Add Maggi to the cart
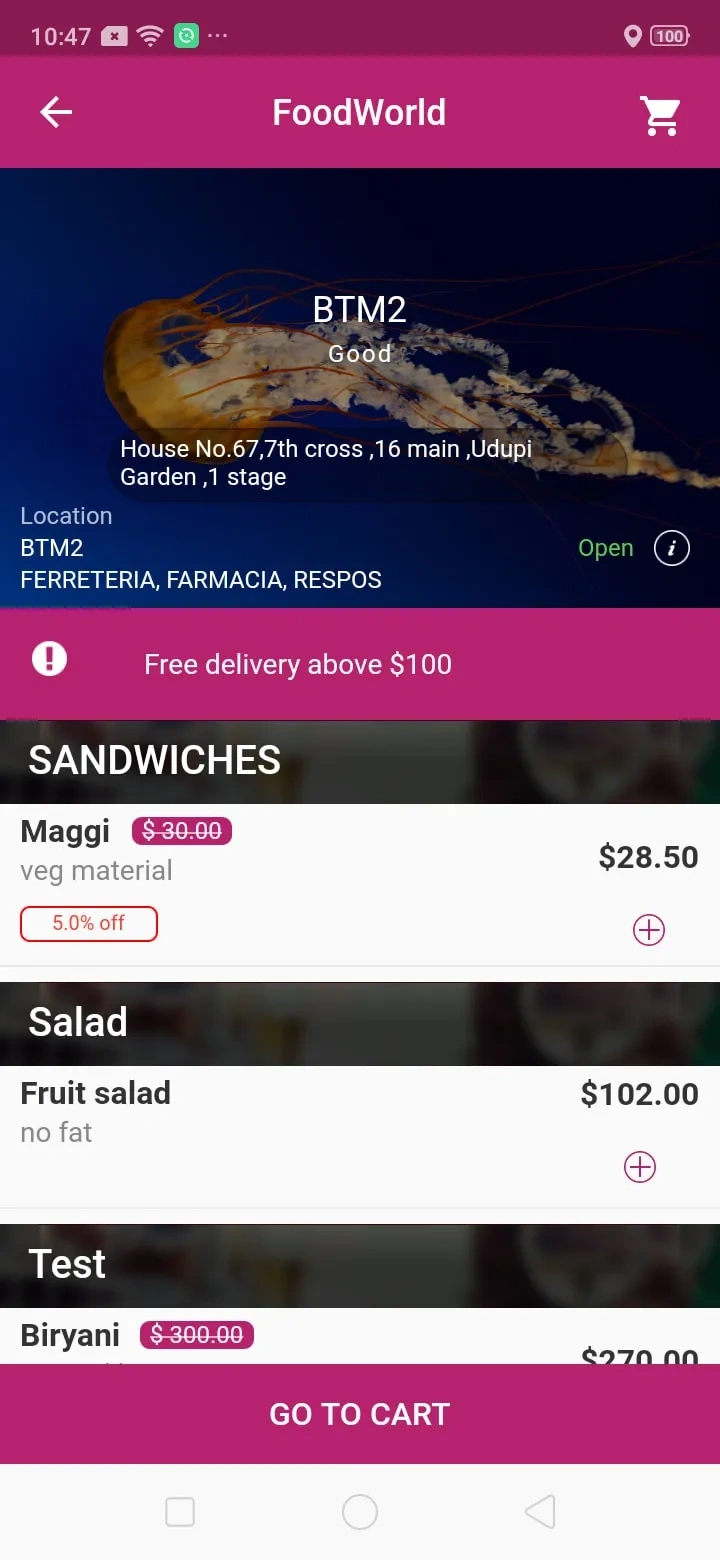The image size is (720, 1560). coord(649,930)
